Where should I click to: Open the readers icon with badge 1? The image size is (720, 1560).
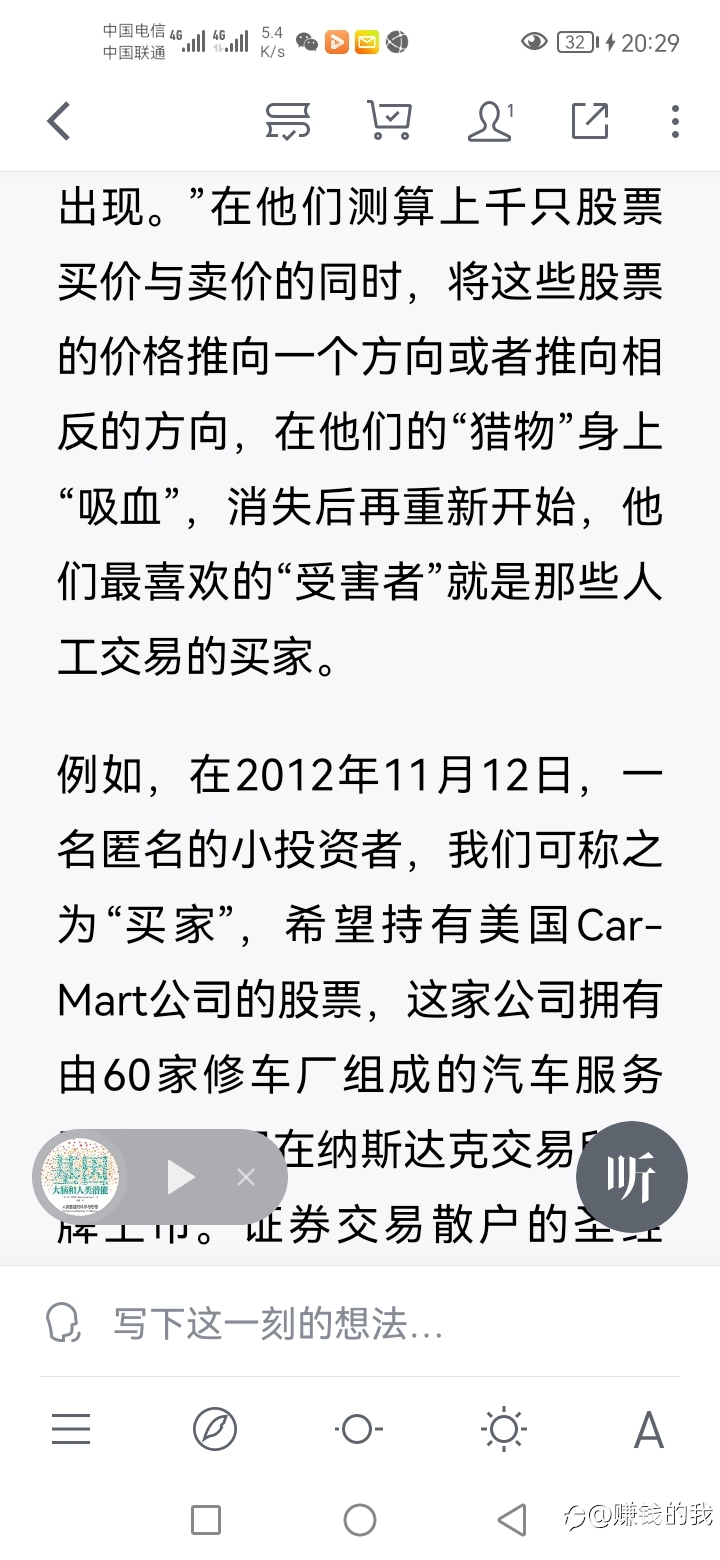491,121
